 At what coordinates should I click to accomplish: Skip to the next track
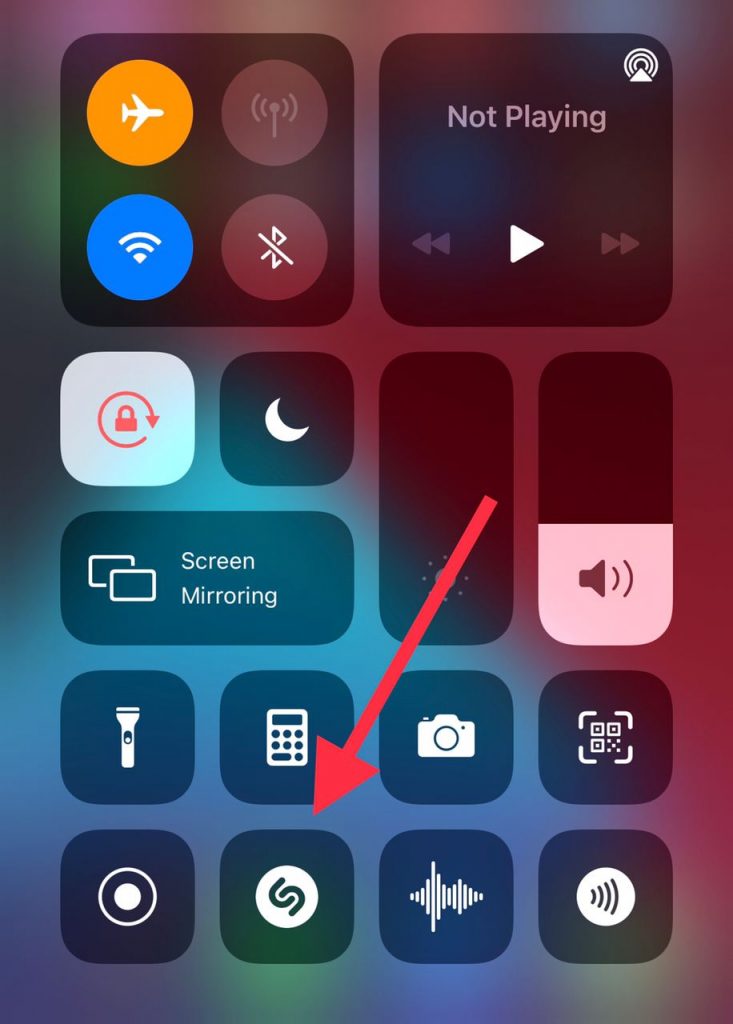(x=619, y=243)
